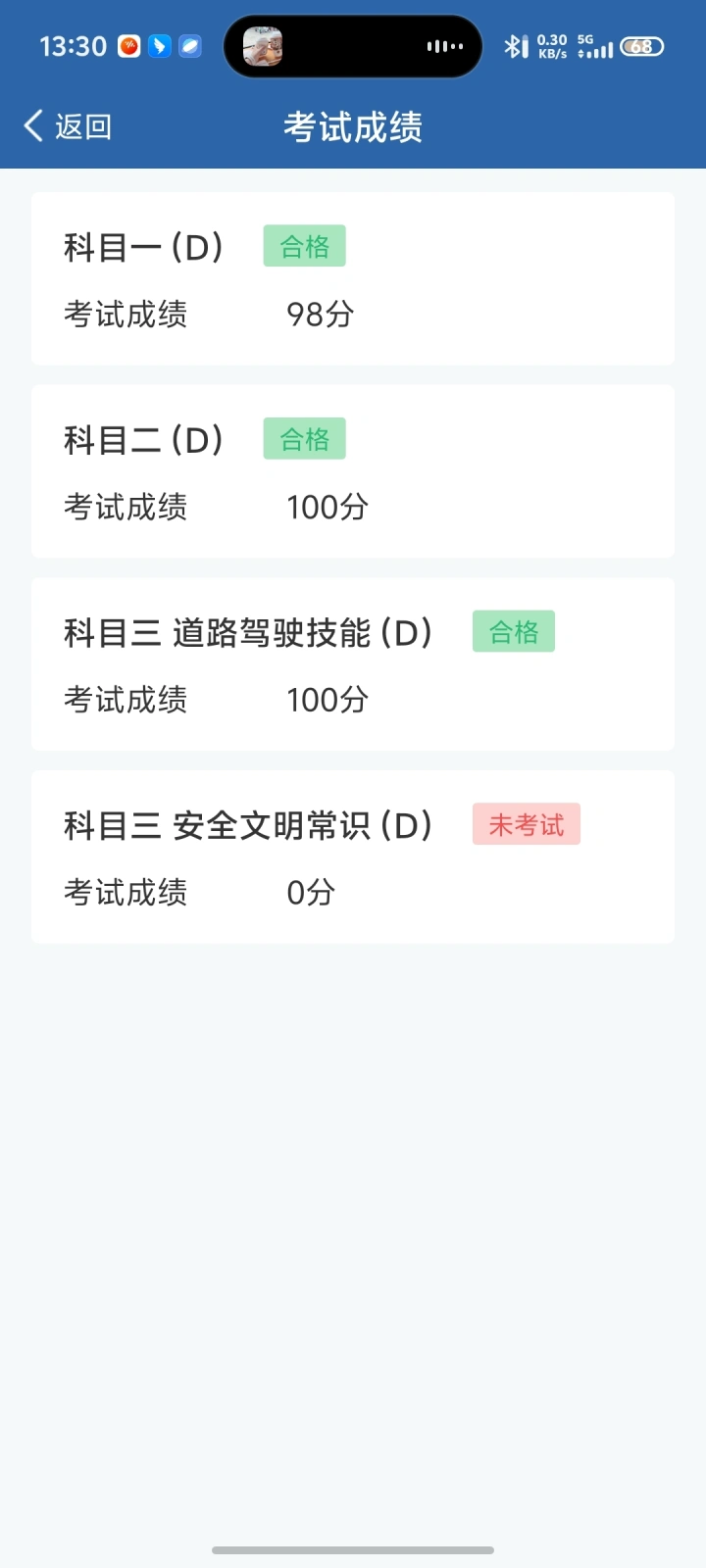Go back using the 返回 button
The height and width of the screenshot is (1568, 706).
tap(67, 126)
